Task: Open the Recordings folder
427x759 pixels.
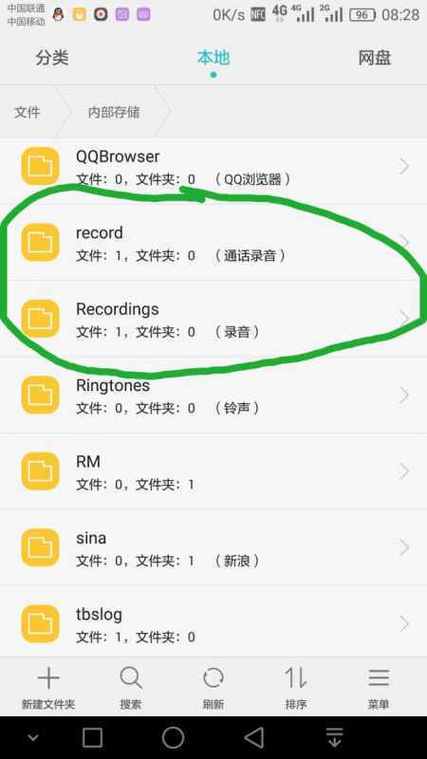Action: (x=214, y=319)
